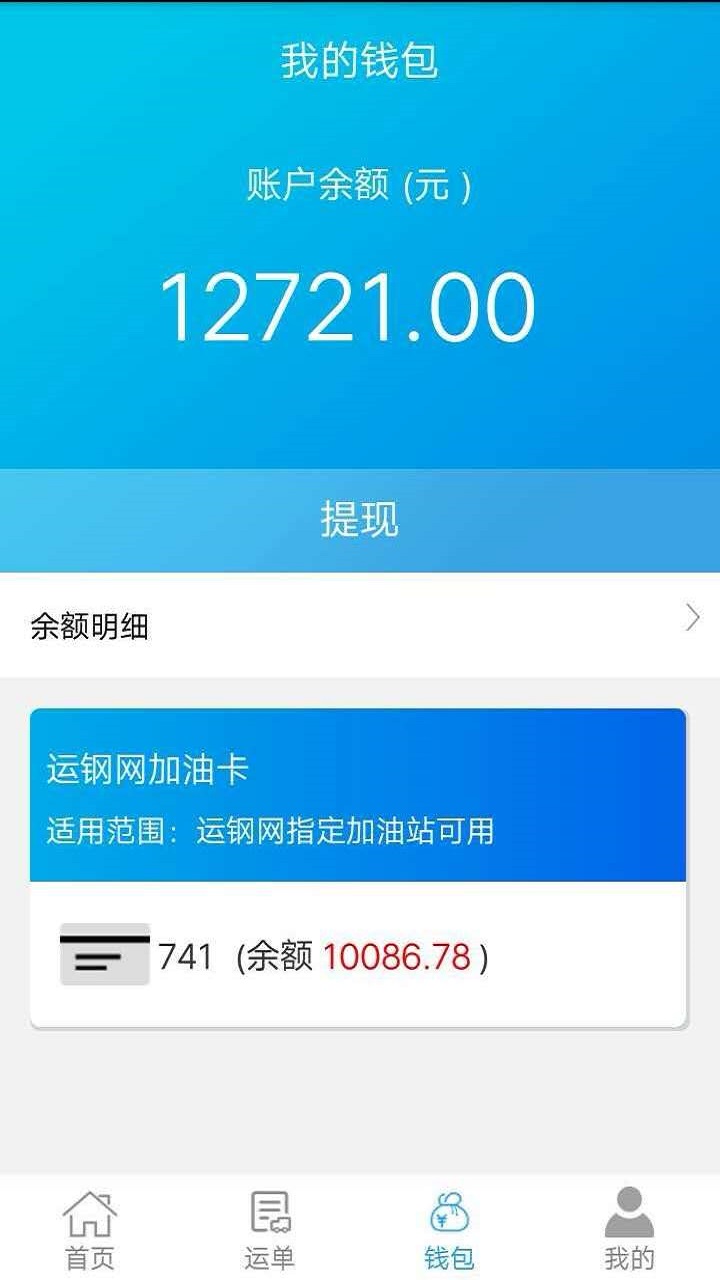Select the 钱包 wallet tab
The width and height of the screenshot is (720, 1280).
(450, 1228)
